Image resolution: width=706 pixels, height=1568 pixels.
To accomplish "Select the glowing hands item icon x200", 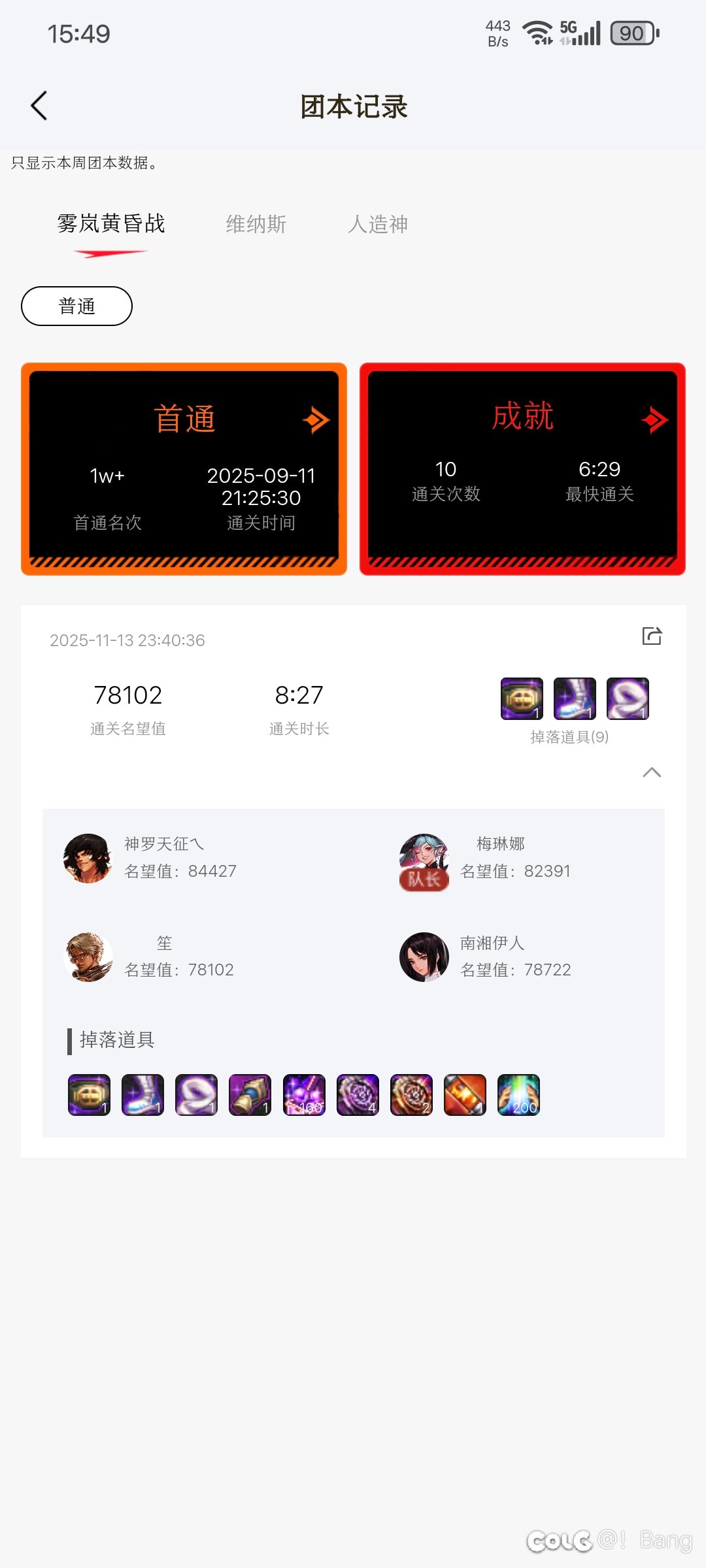I will tap(518, 1096).
